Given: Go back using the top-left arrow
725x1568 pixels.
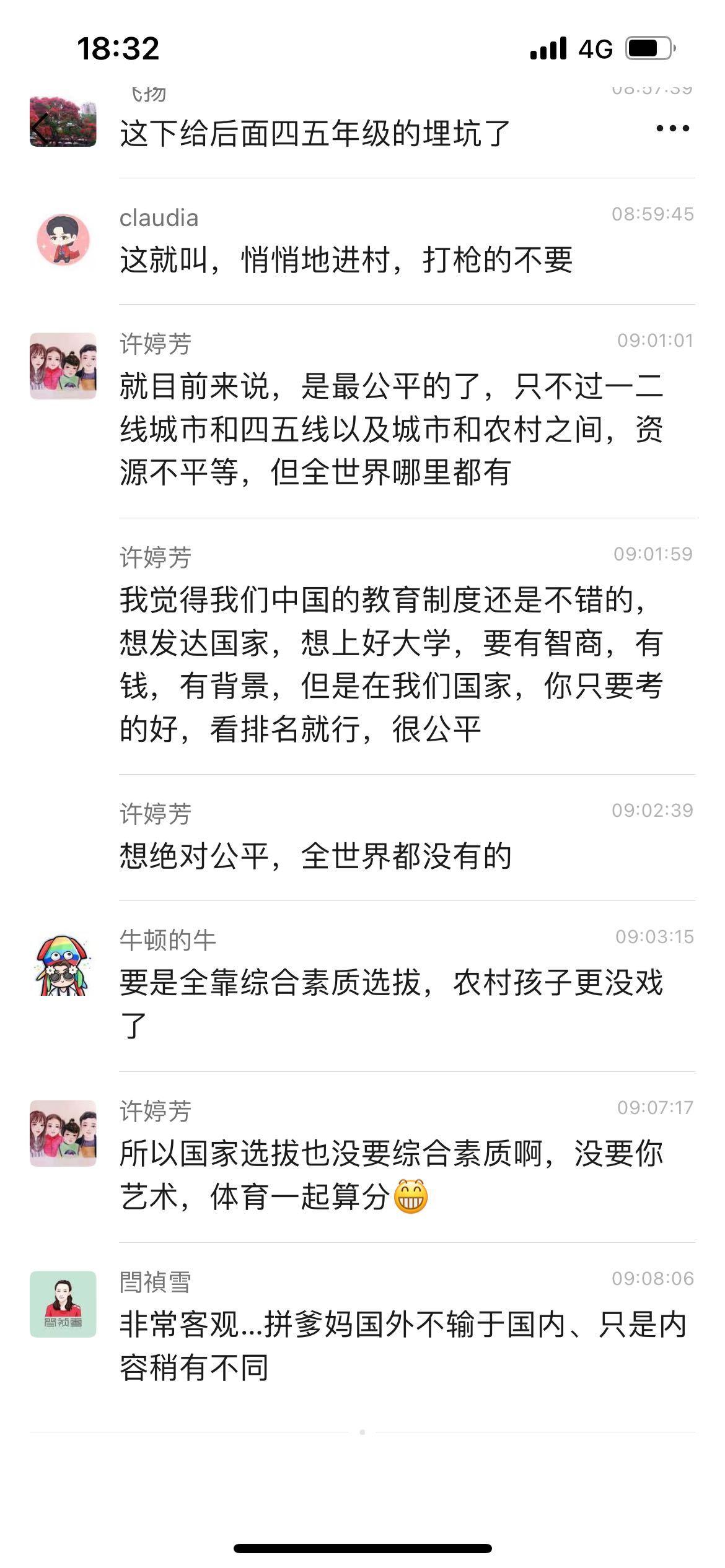Looking at the screenshot, I should tap(41, 128).
